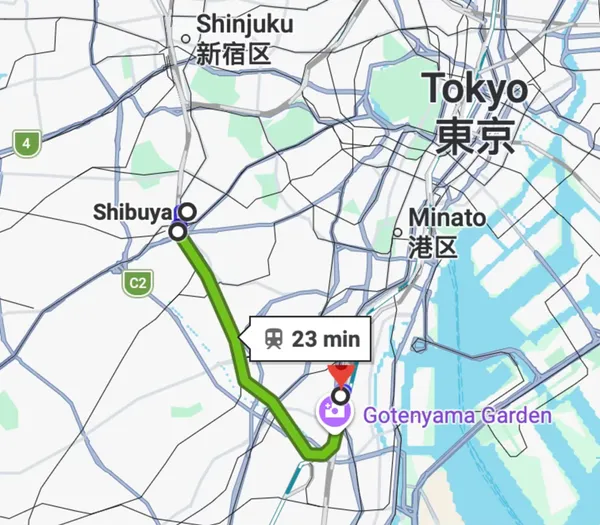Open the Gotenyama Garden place marker
Image resolution: width=600 pixels, height=525 pixels.
[331, 412]
